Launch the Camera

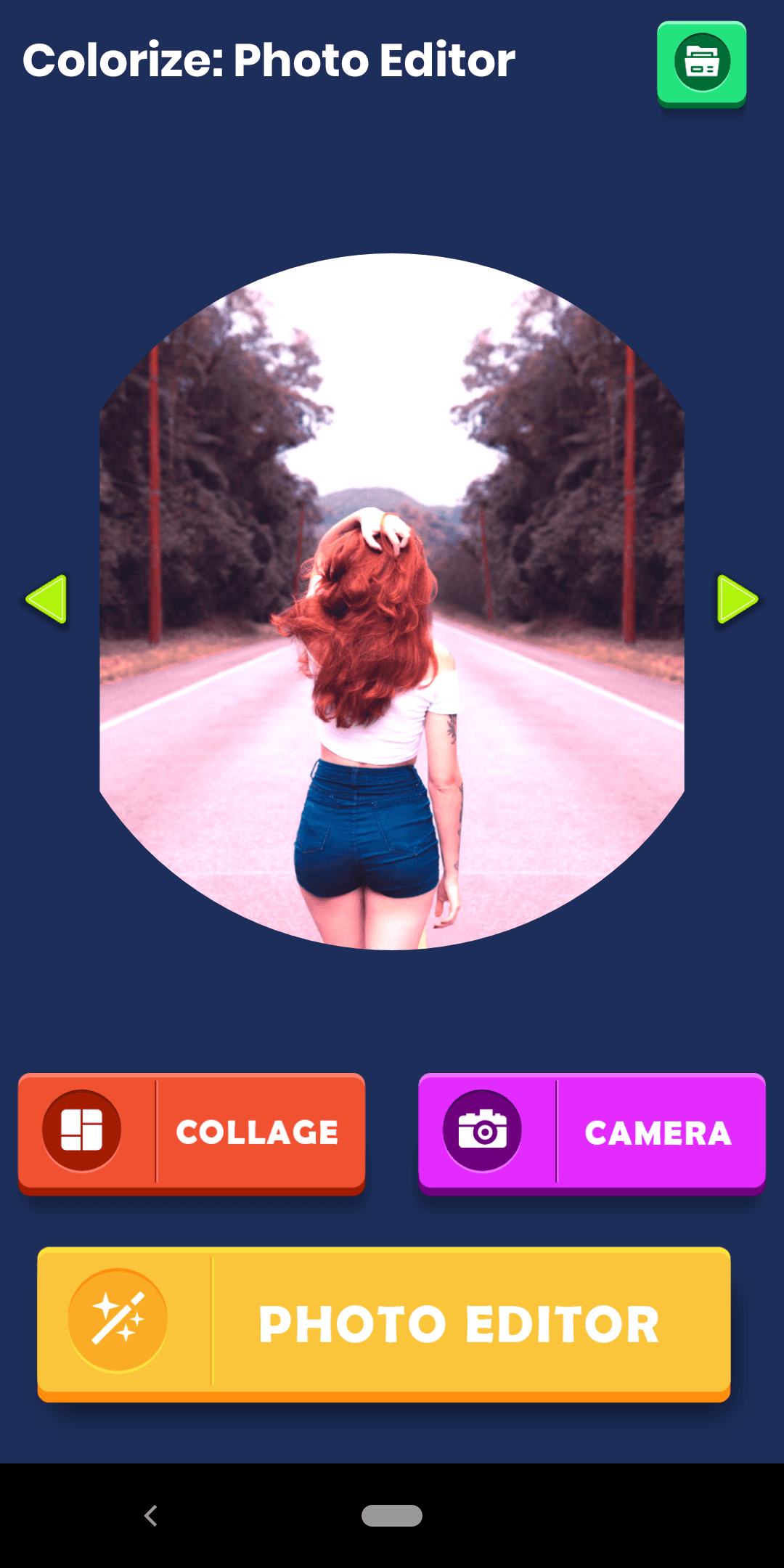click(592, 1131)
